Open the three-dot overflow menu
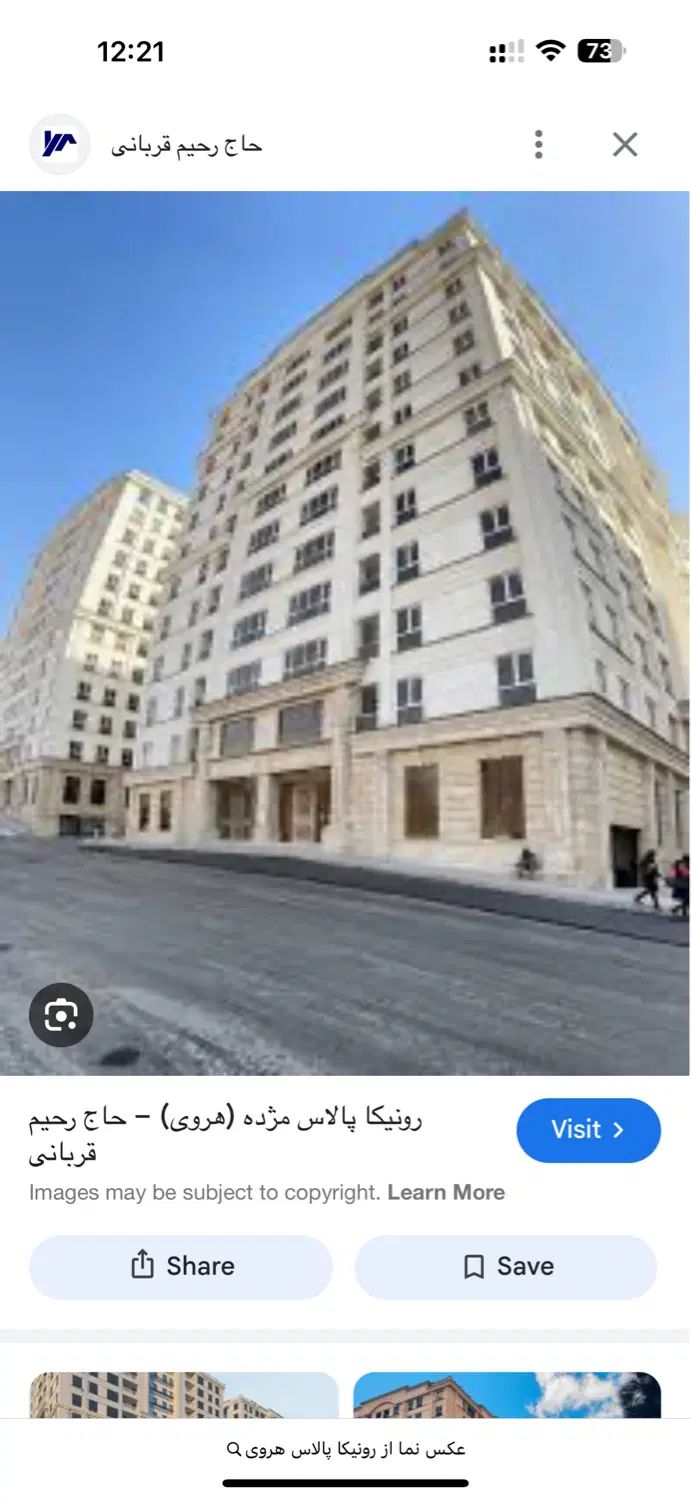691x1500 pixels. (x=538, y=145)
